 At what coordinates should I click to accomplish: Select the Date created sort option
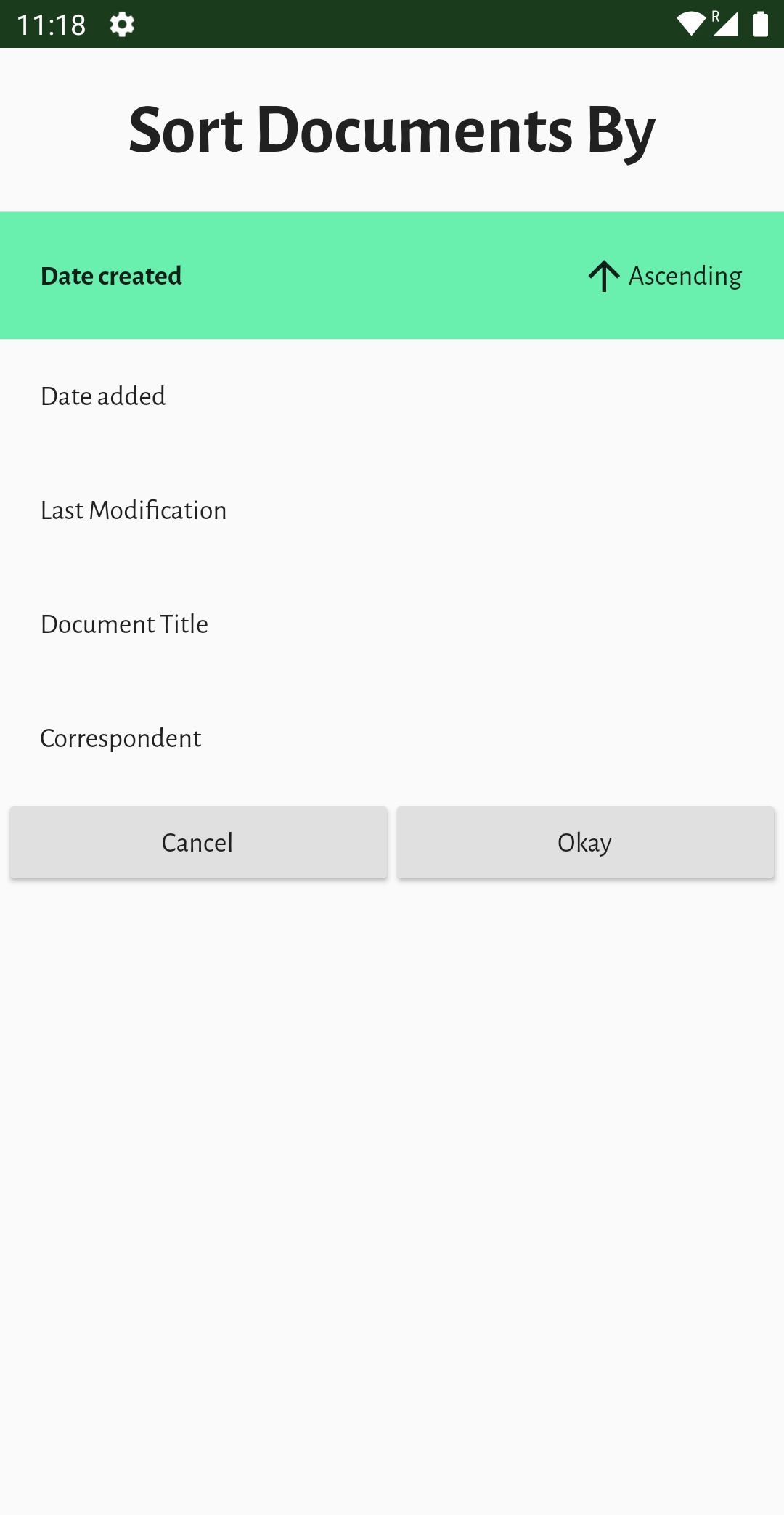point(112,276)
